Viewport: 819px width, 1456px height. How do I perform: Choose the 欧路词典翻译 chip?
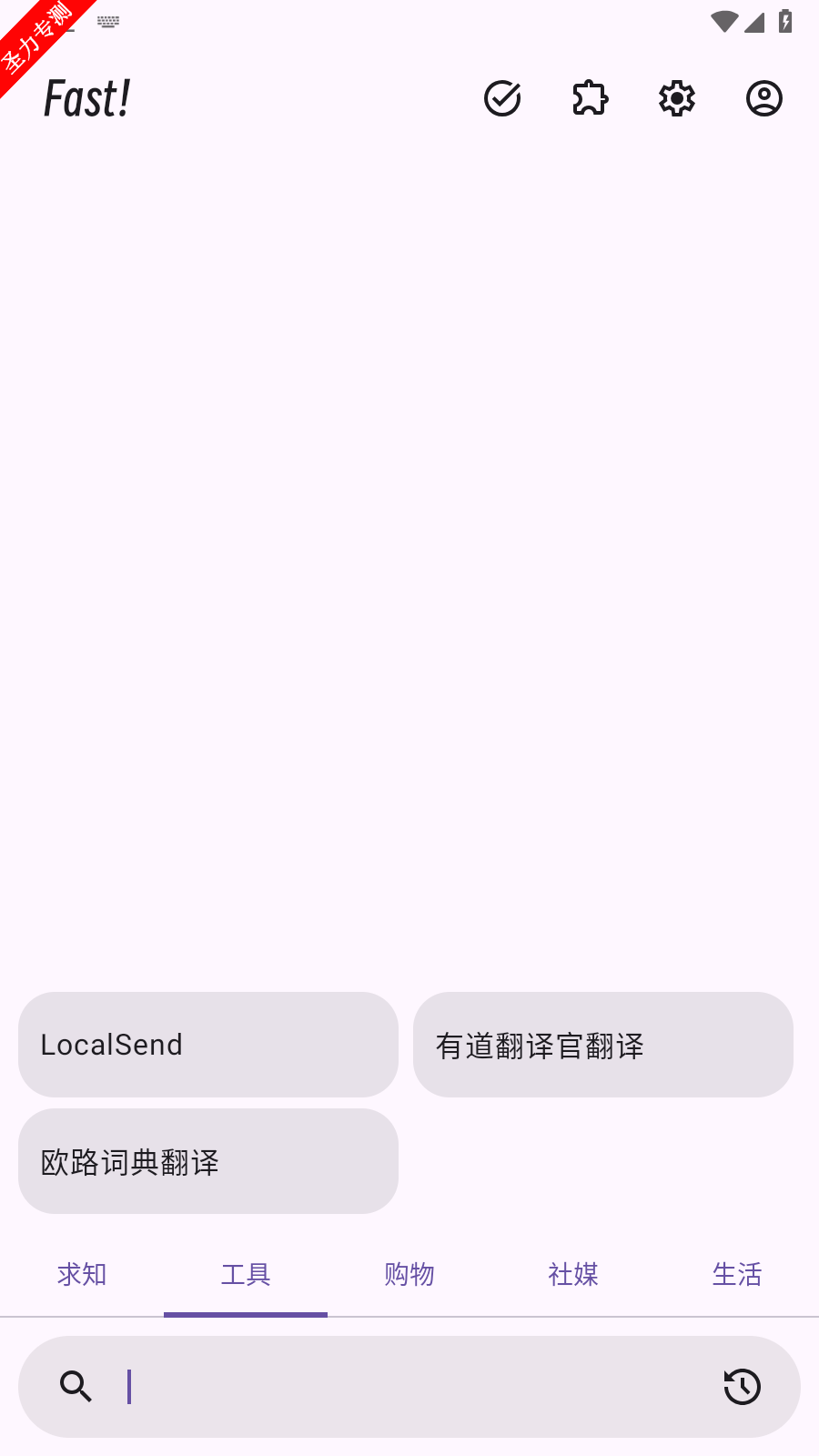(x=208, y=1161)
